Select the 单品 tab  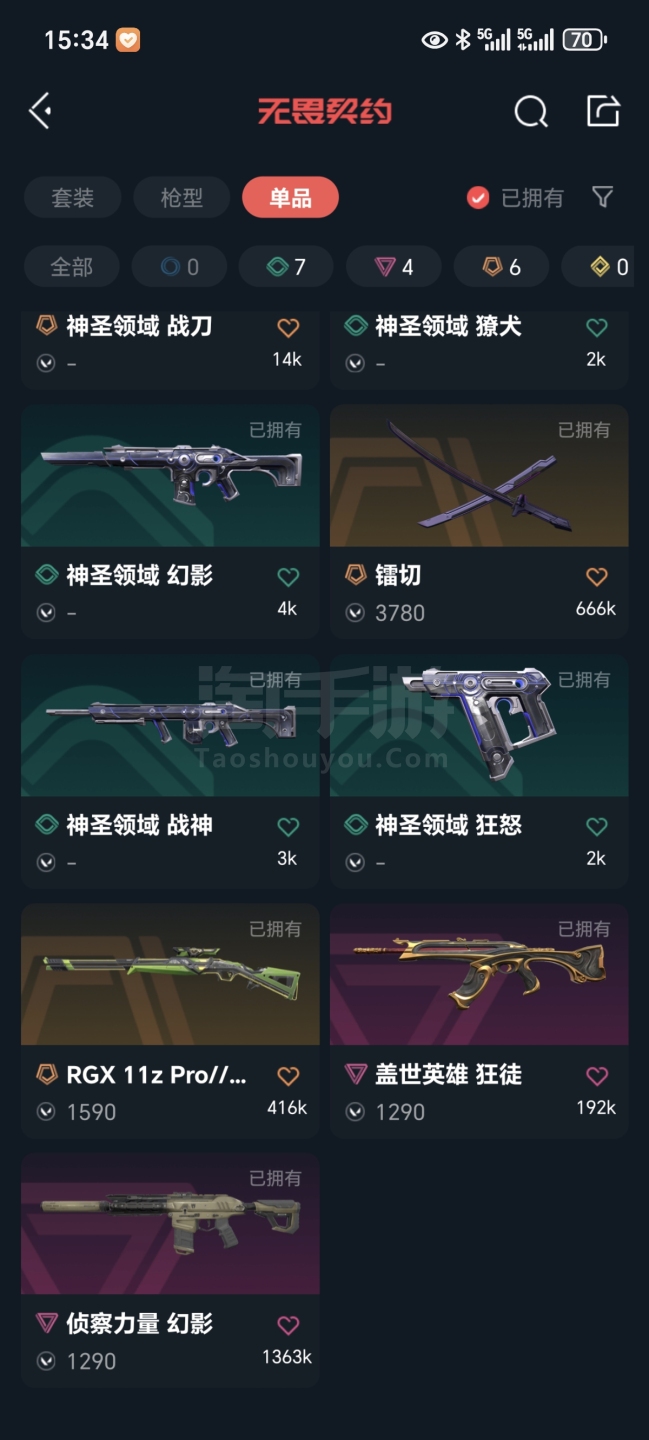(x=290, y=198)
